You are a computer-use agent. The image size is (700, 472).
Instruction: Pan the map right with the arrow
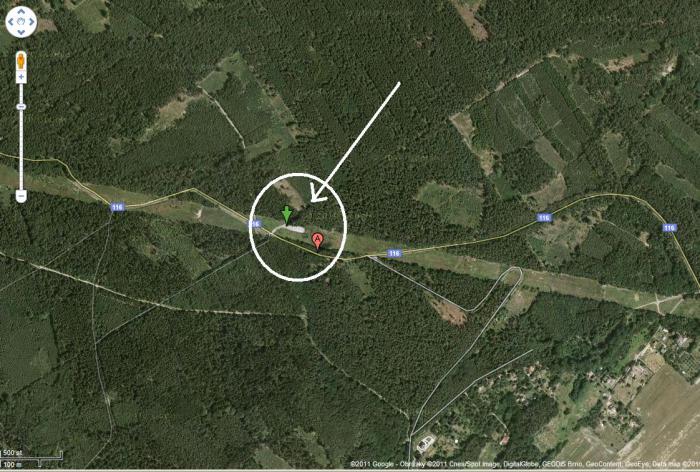tap(32, 21)
